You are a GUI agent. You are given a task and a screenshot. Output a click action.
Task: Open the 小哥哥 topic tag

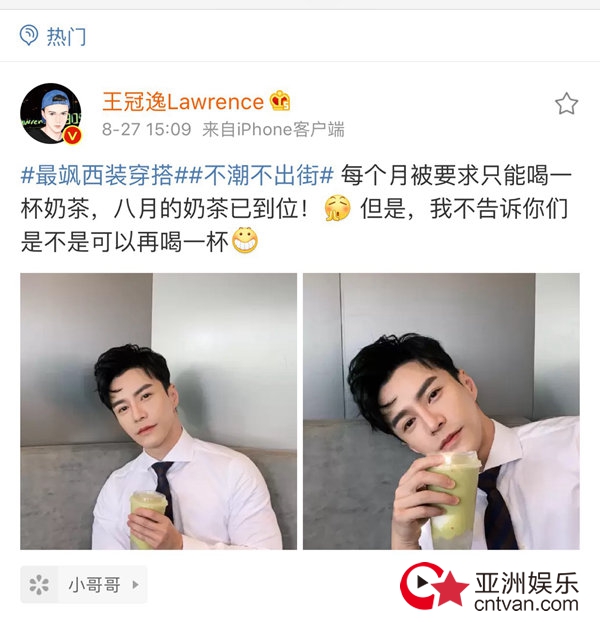tap(84, 584)
